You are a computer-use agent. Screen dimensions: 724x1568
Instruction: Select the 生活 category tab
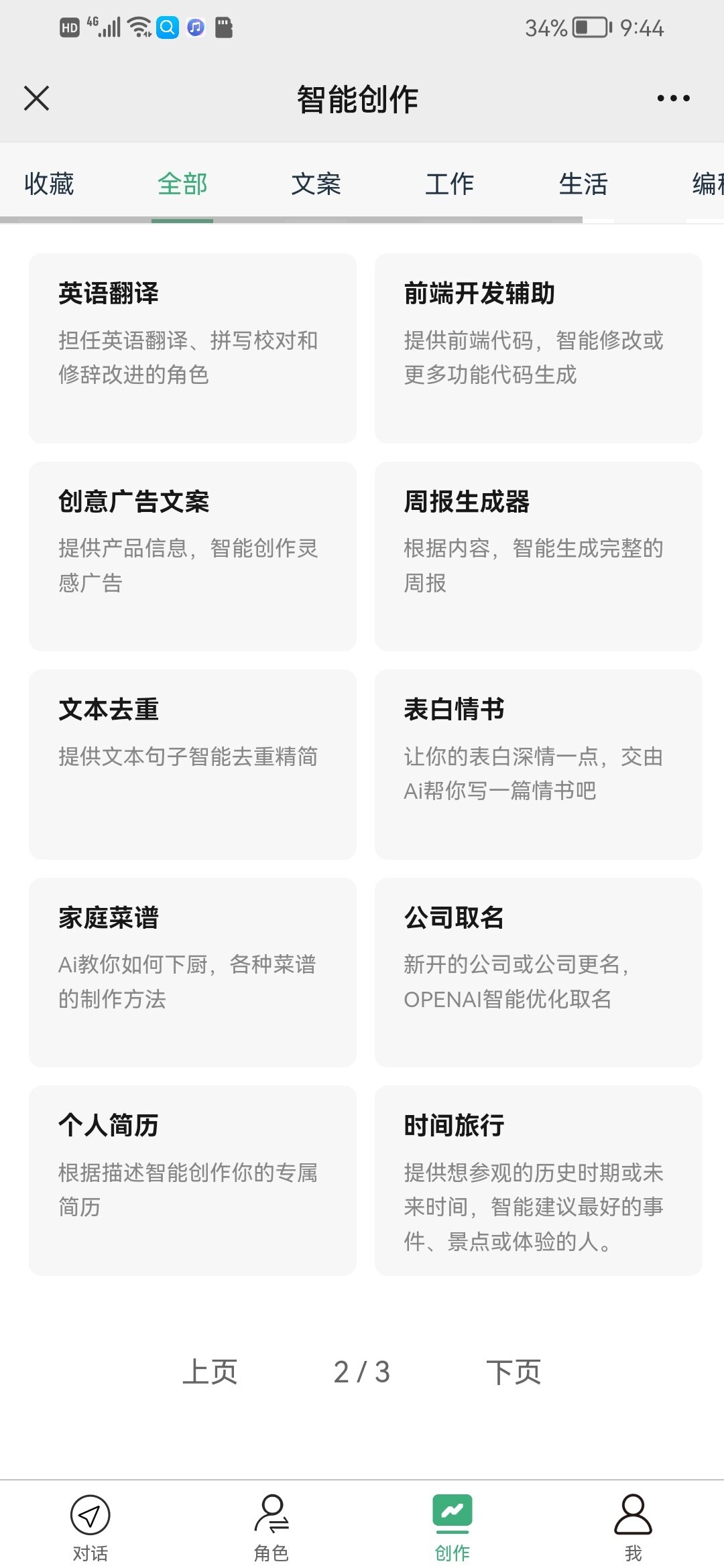click(x=583, y=184)
